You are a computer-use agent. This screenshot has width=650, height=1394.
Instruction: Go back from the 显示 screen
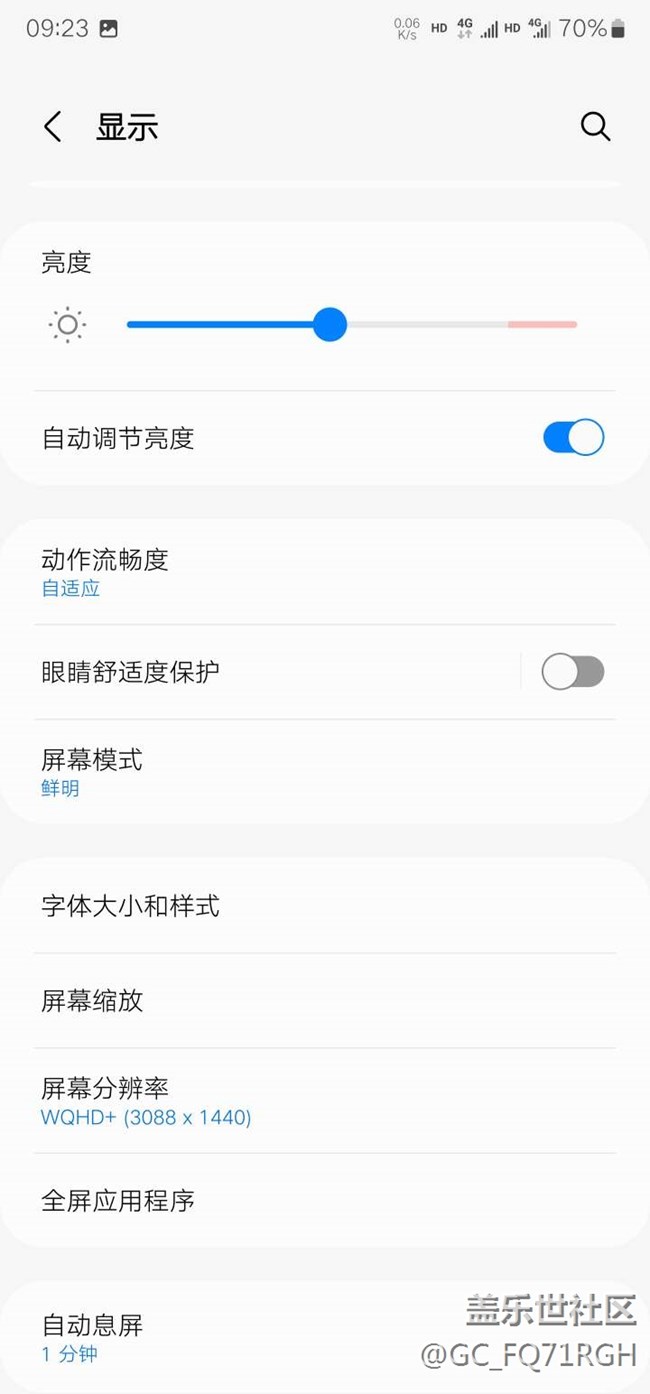pos(53,127)
